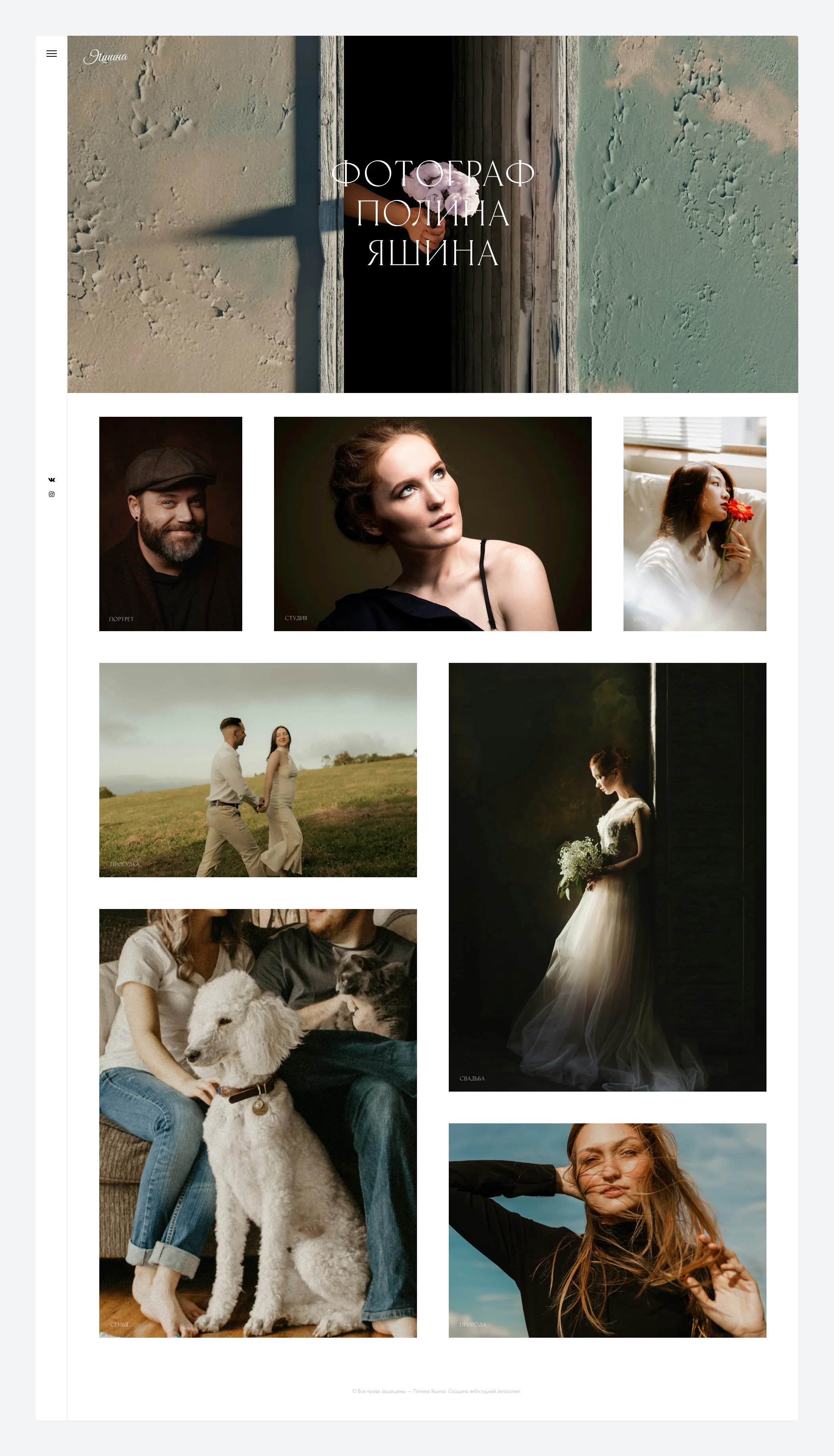
Task: Open the Instagram profile link
Action: pyautogui.click(x=52, y=494)
